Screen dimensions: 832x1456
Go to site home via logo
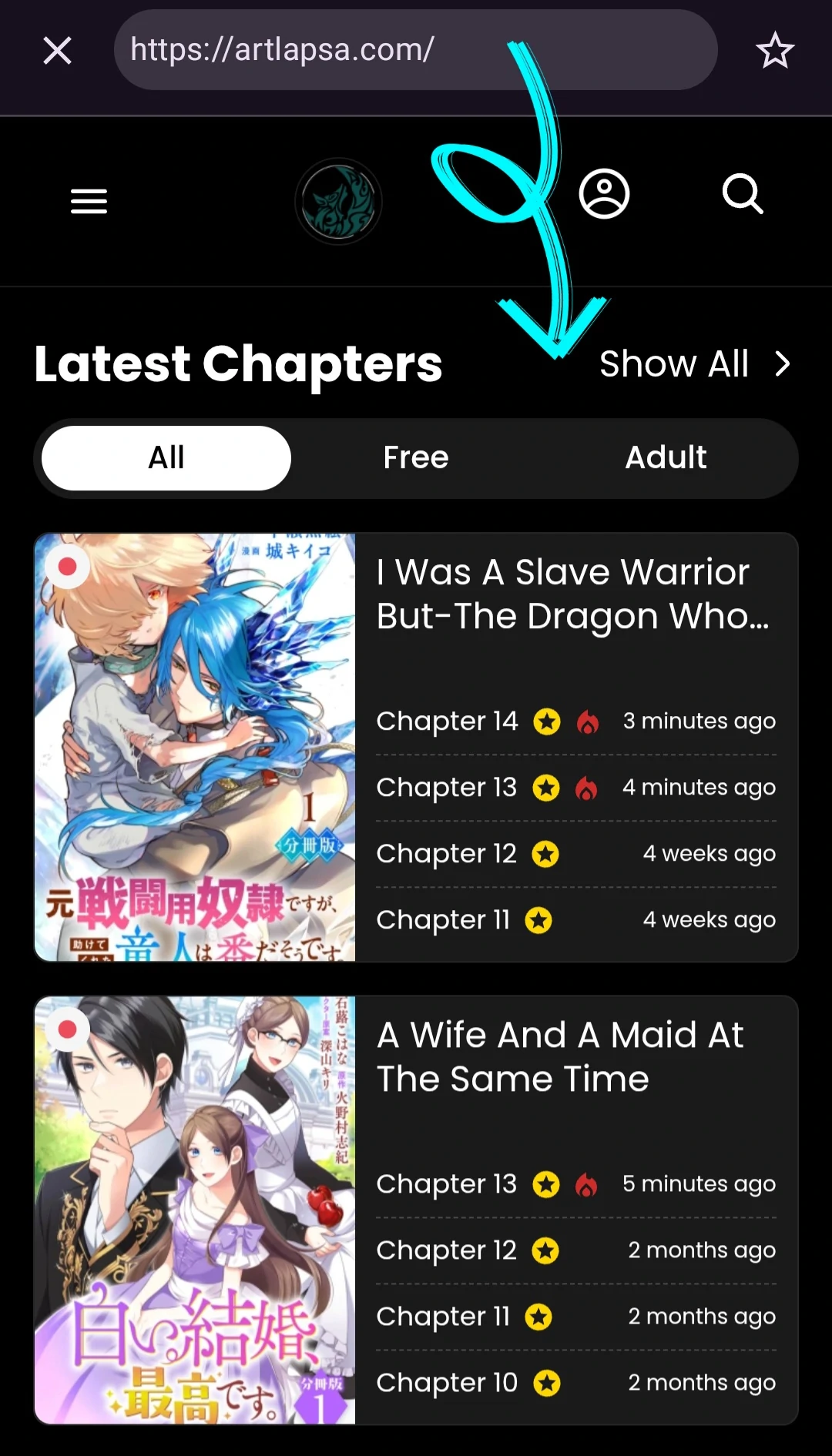click(338, 201)
